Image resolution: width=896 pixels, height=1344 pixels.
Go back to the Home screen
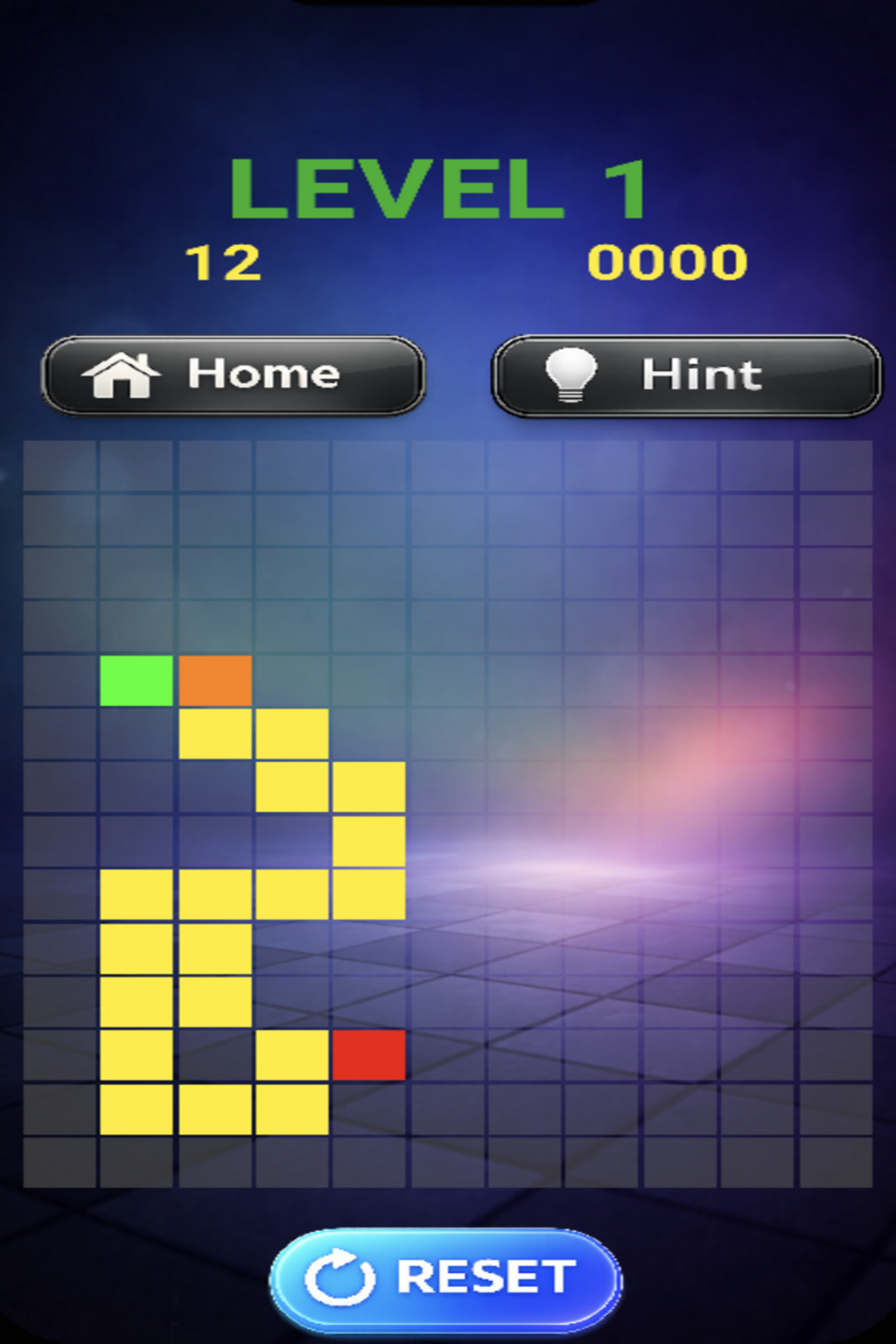[233, 375]
